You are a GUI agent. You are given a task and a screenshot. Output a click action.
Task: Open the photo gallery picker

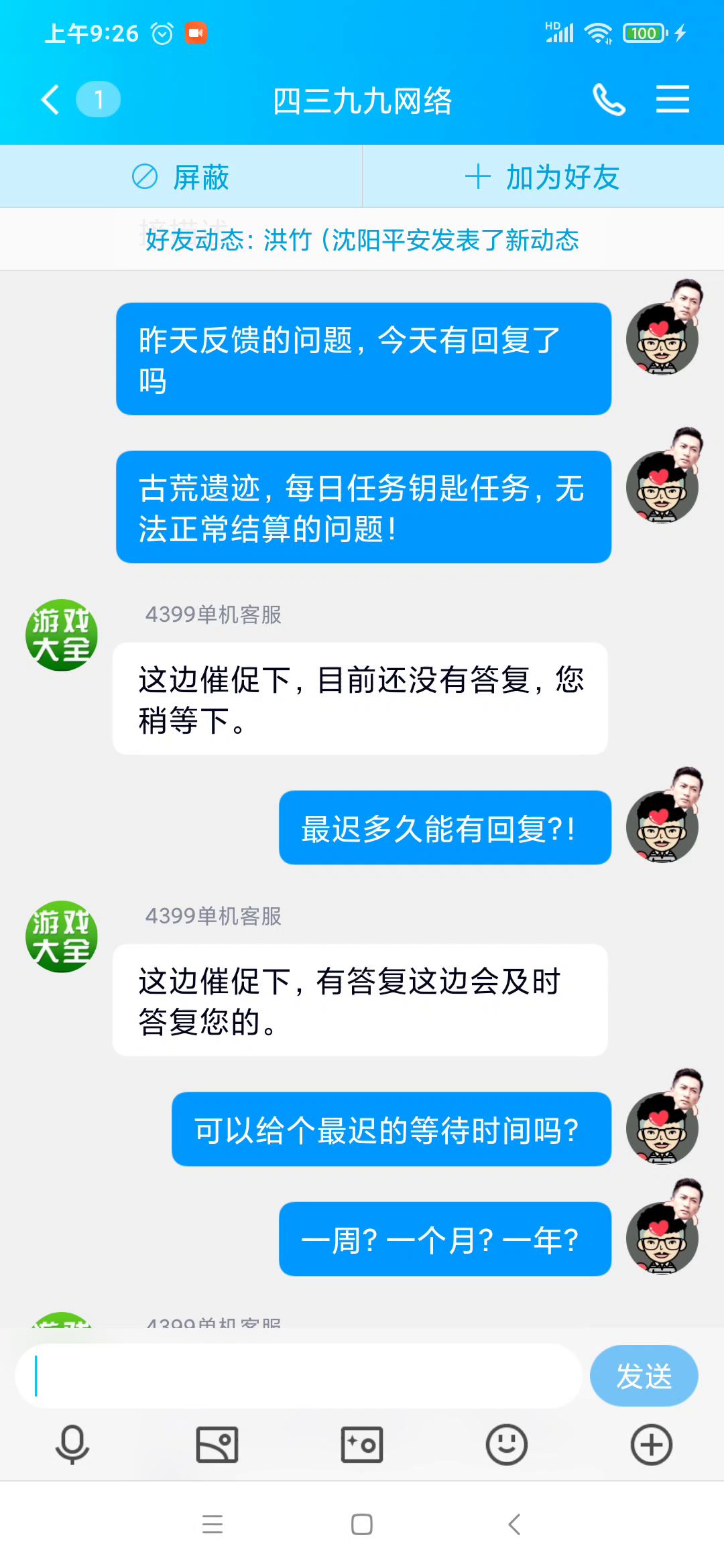(217, 1444)
